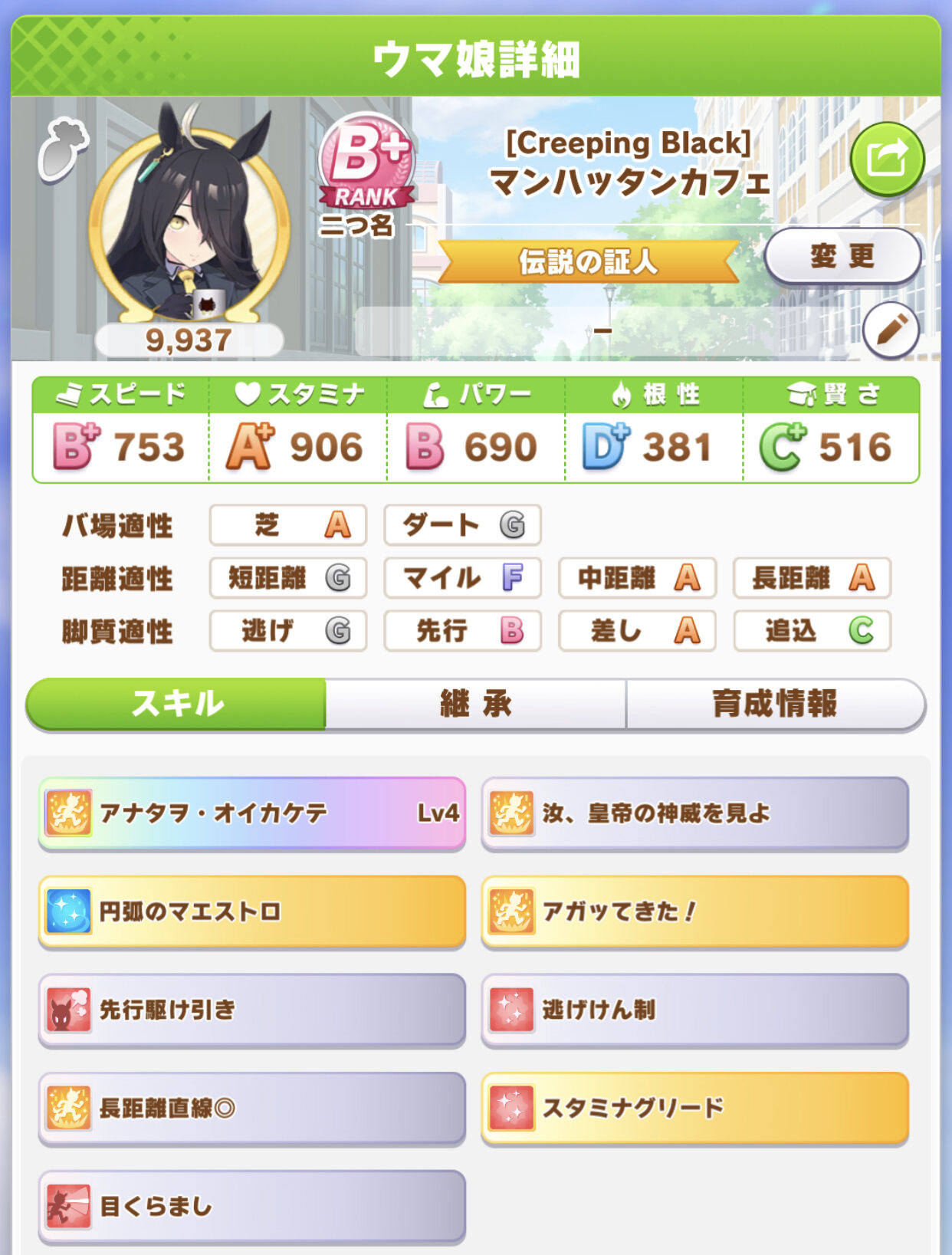Open the スタミナグリード skill details
Viewport: 952px width, 1255px height.
click(x=694, y=1109)
